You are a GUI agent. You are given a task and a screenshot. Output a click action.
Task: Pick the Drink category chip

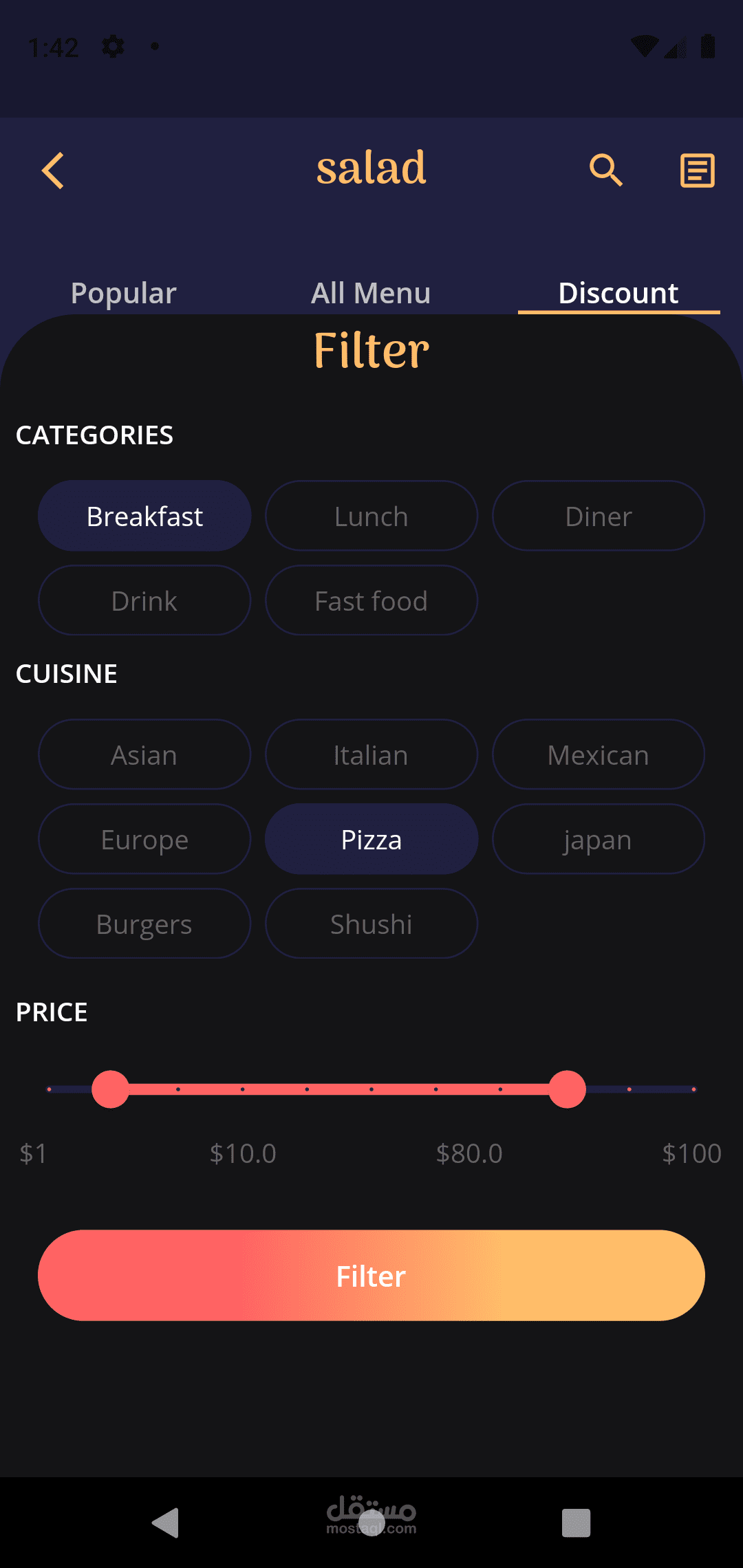(x=144, y=600)
